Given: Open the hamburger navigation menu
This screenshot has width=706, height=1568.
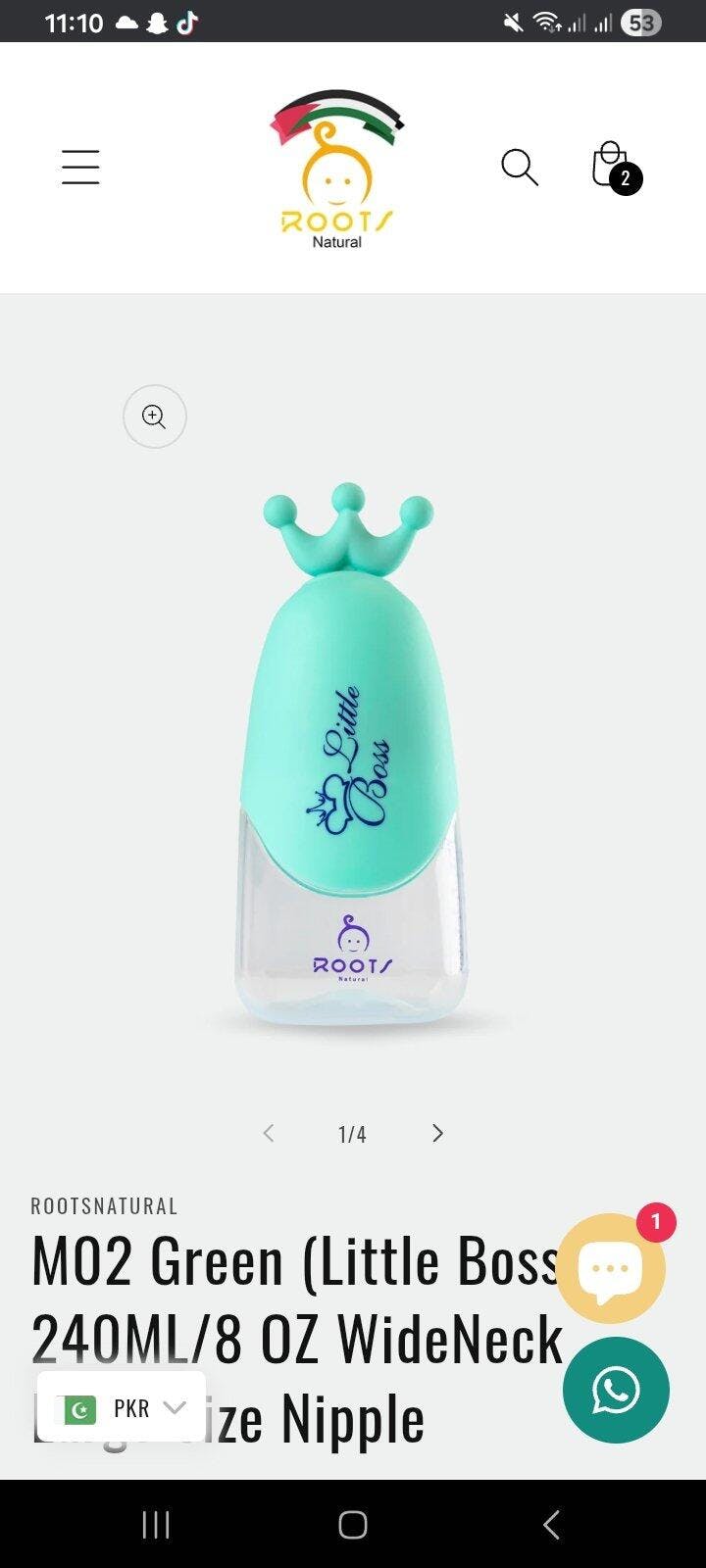Looking at the screenshot, I should 80,167.
